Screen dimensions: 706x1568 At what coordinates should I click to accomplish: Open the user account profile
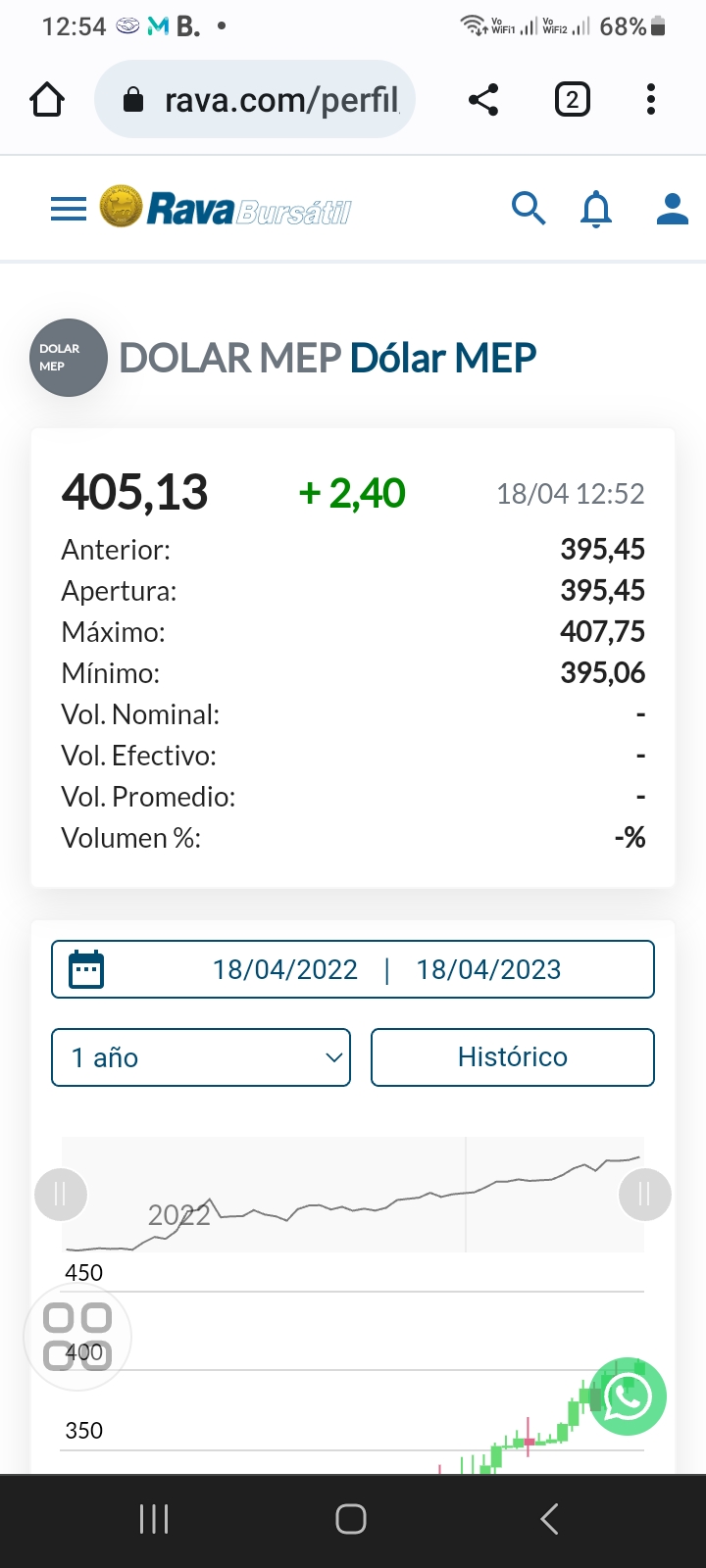672,209
